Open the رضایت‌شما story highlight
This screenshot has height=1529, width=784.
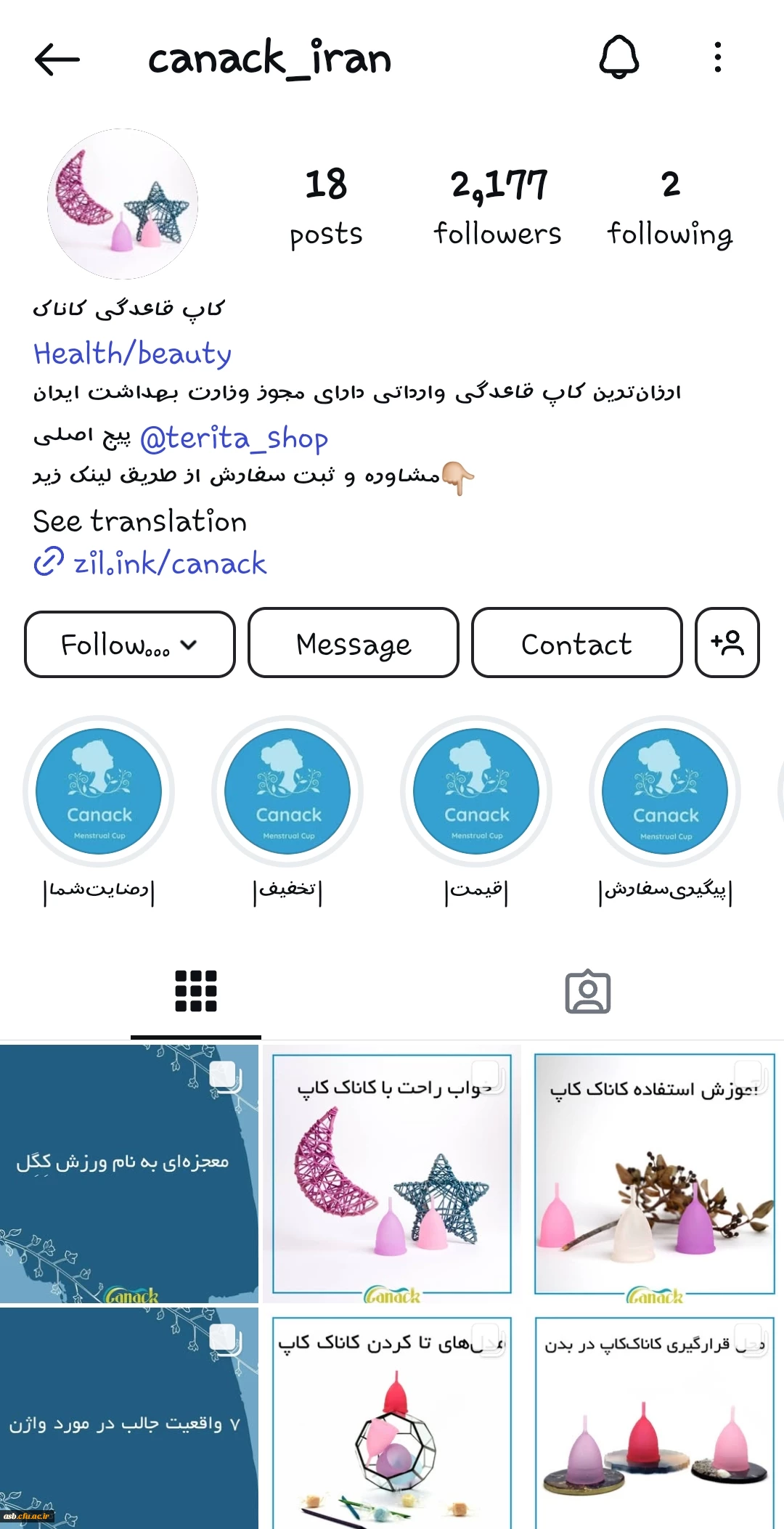click(x=99, y=792)
